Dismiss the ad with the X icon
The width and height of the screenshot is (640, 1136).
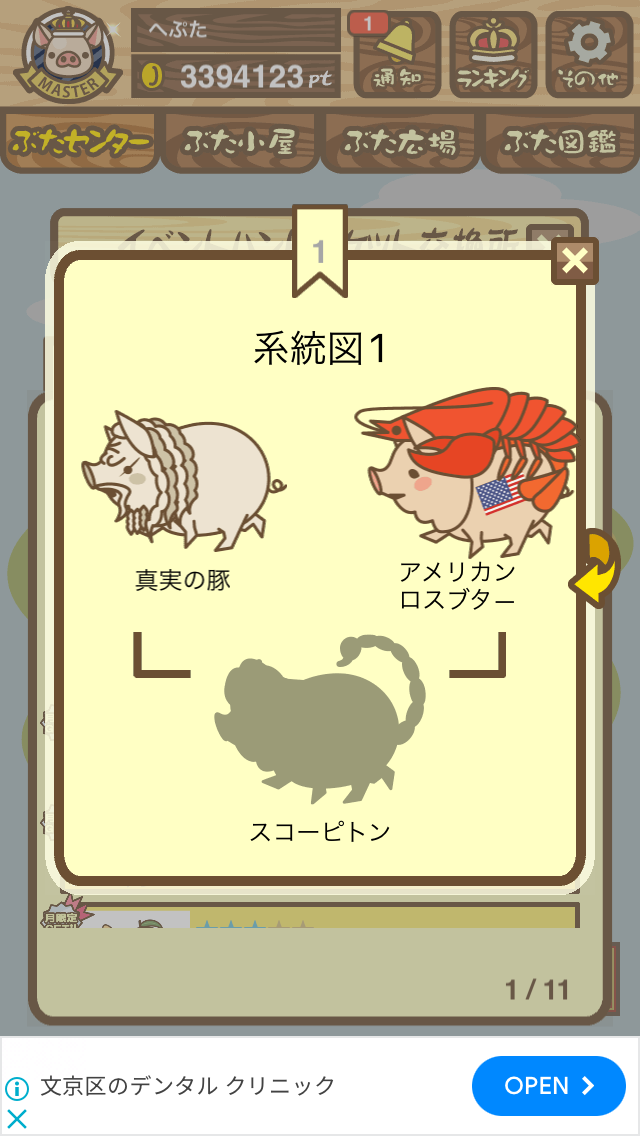(16, 1118)
